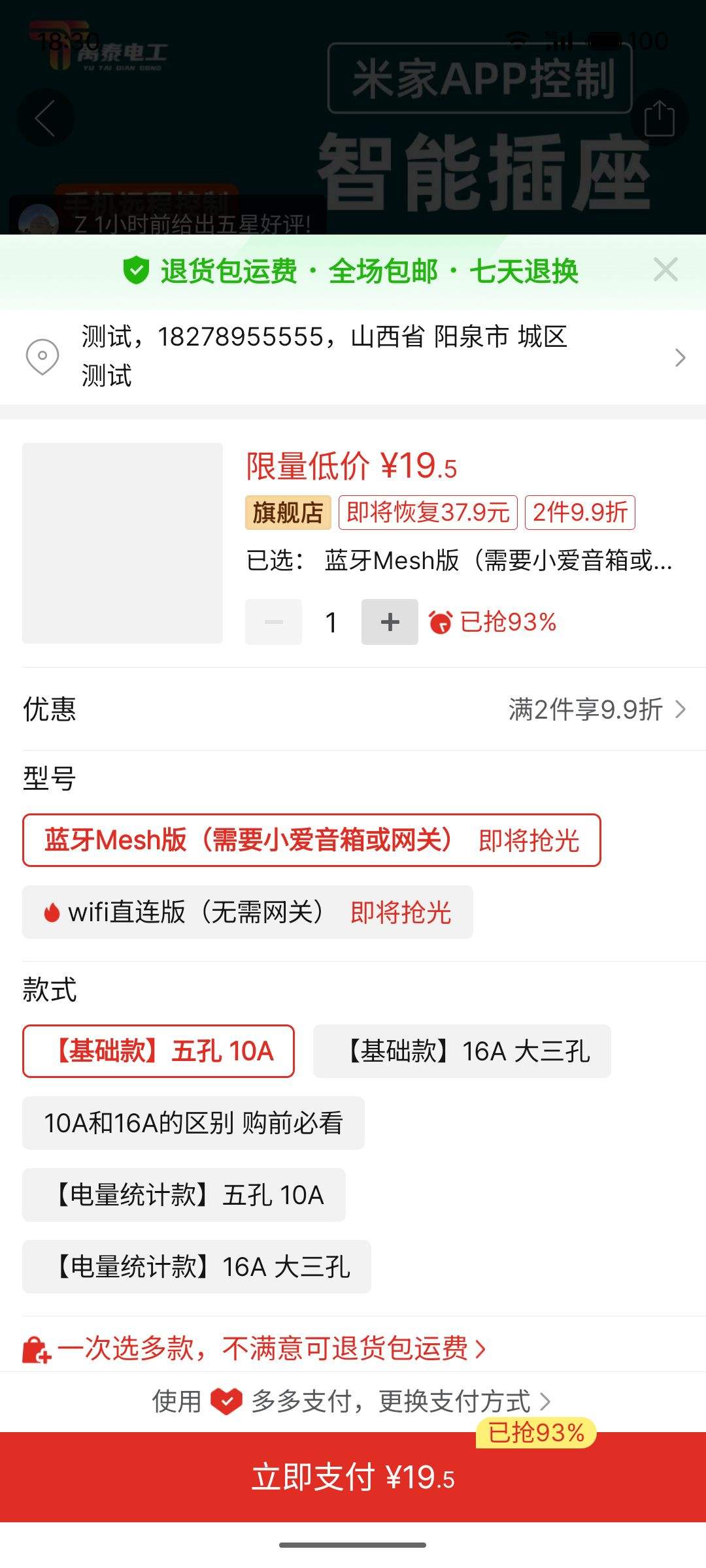Select 蓝牙Mesh版 model option
The height and width of the screenshot is (1568, 706).
(x=312, y=840)
